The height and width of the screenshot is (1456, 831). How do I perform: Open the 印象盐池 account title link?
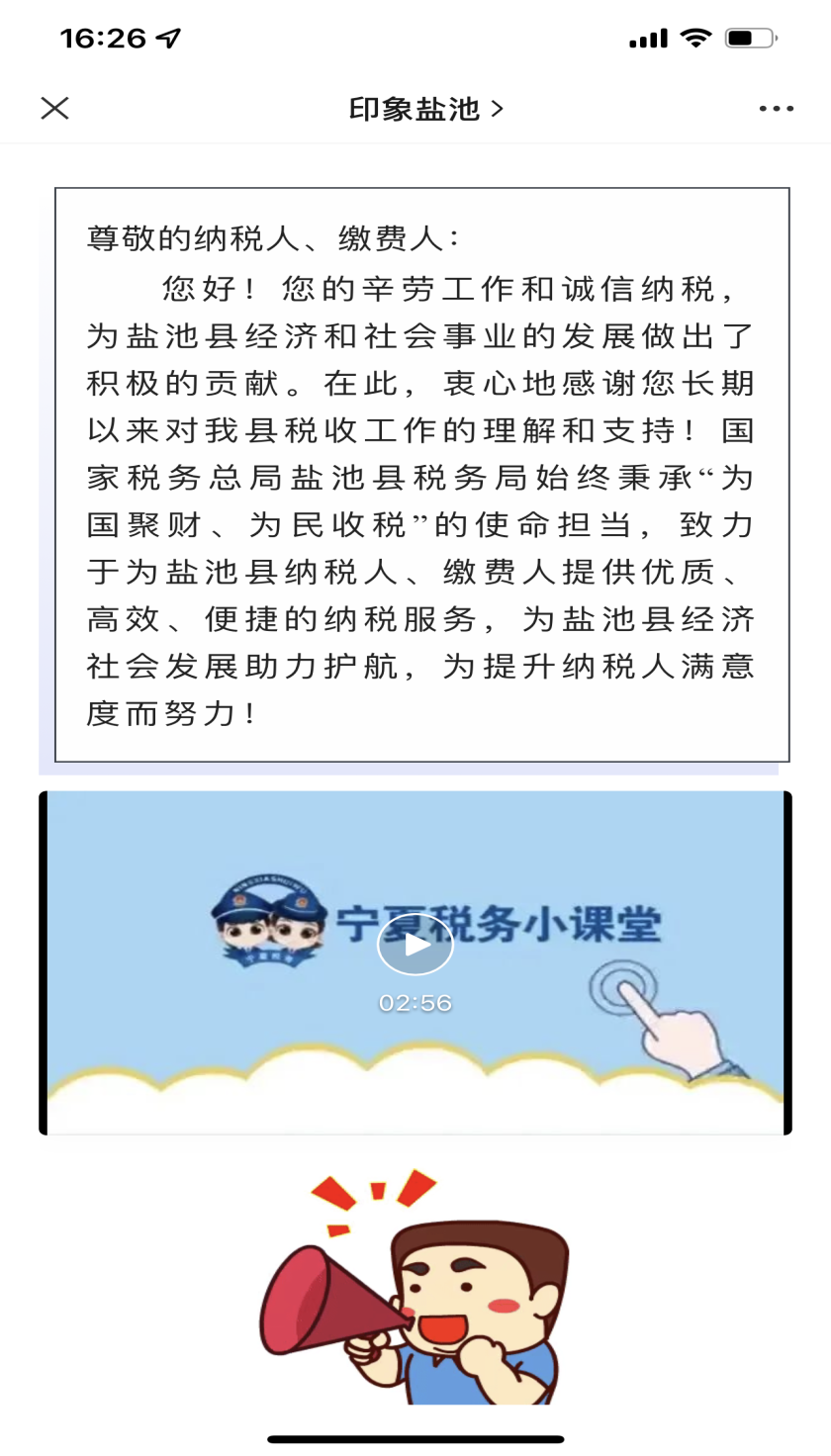point(426,108)
